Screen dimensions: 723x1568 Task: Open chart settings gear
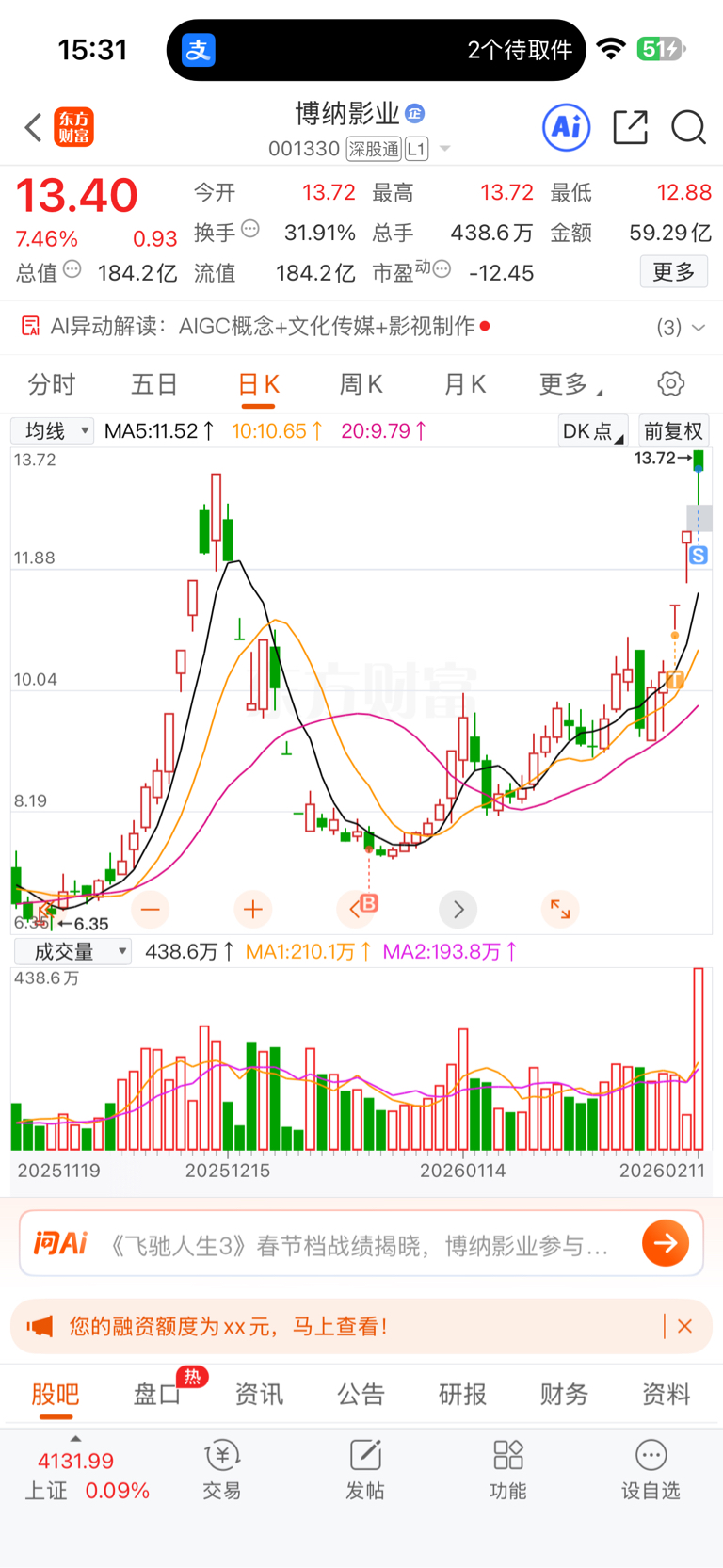(670, 384)
